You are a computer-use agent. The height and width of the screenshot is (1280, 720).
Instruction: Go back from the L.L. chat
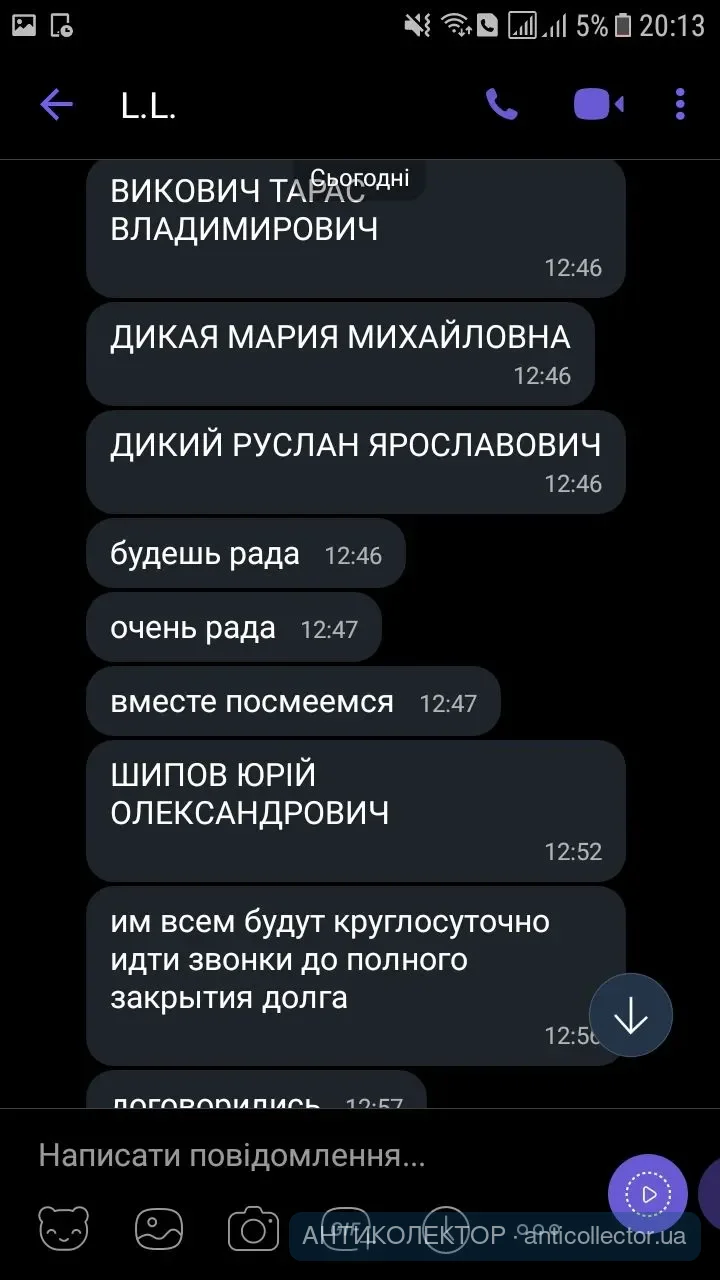pyautogui.click(x=56, y=104)
